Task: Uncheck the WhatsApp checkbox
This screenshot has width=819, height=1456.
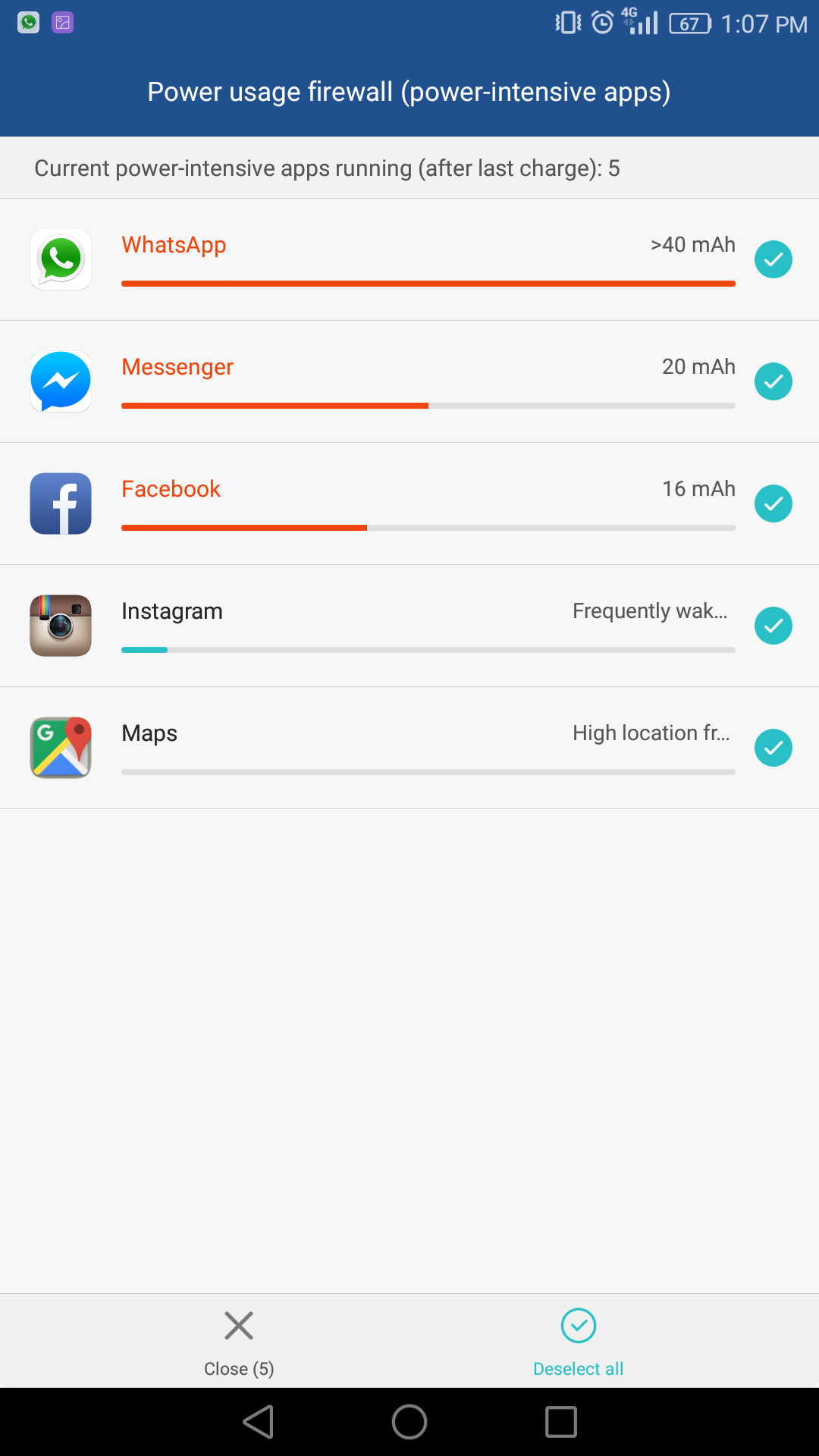Action: (x=773, y=259)
